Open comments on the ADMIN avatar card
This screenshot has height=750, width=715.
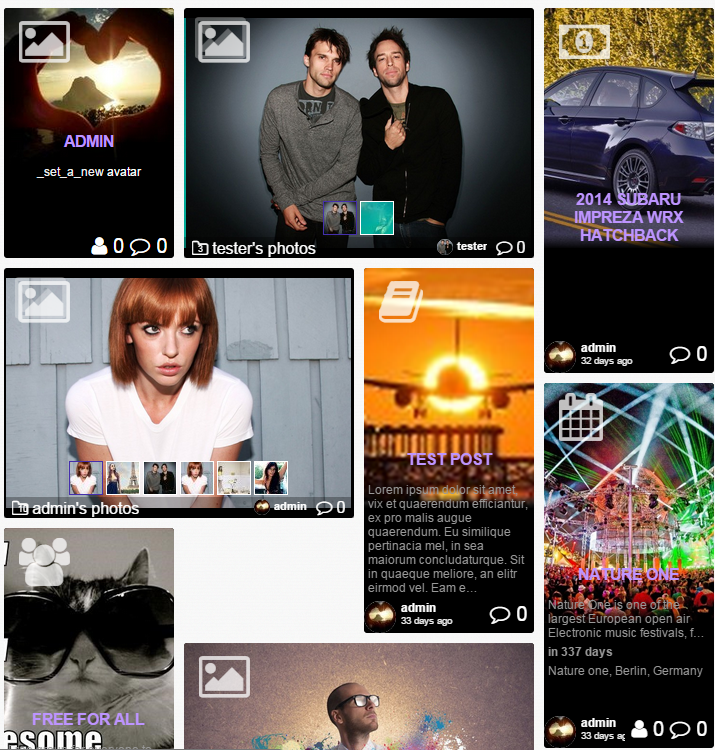[148, 246]
